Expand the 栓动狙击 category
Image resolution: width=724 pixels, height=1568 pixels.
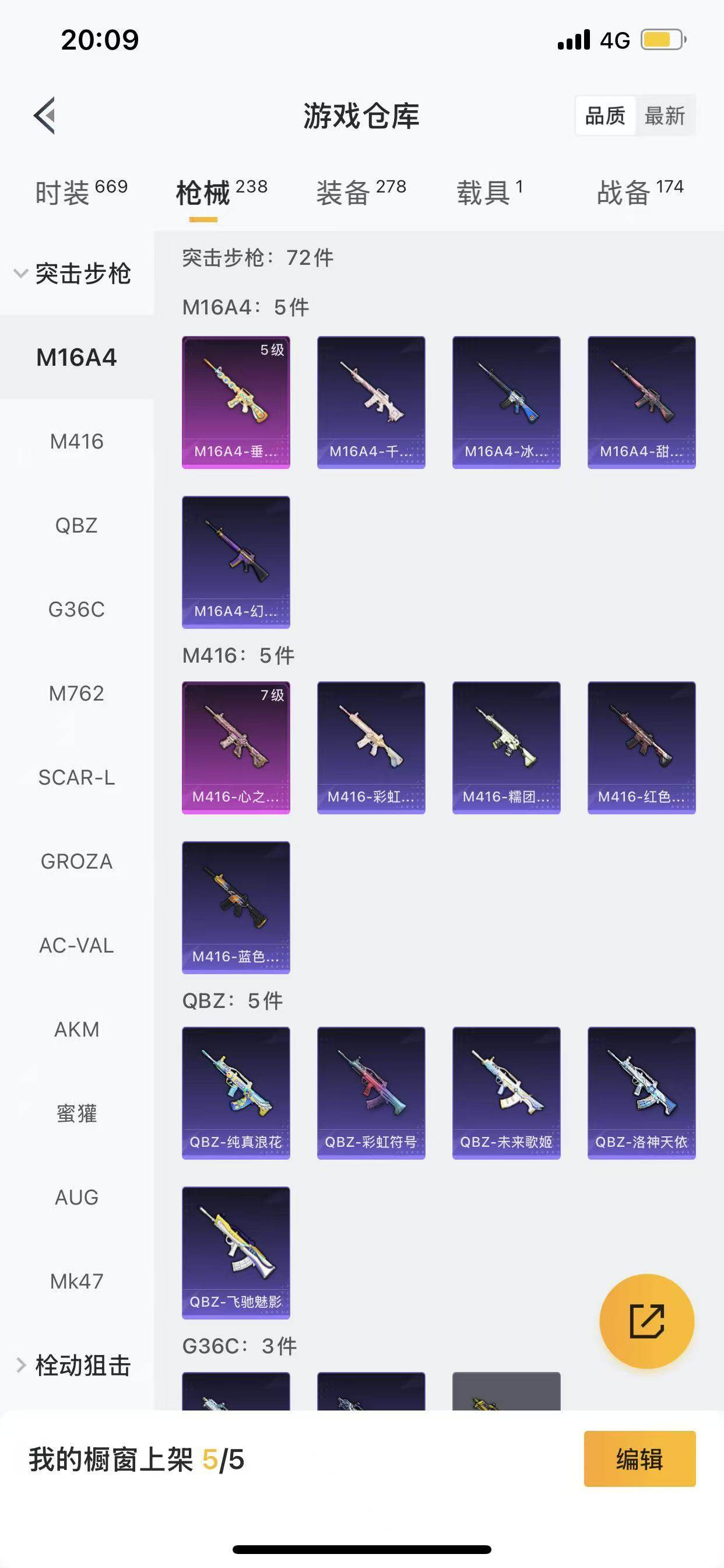click(73, 1366)
